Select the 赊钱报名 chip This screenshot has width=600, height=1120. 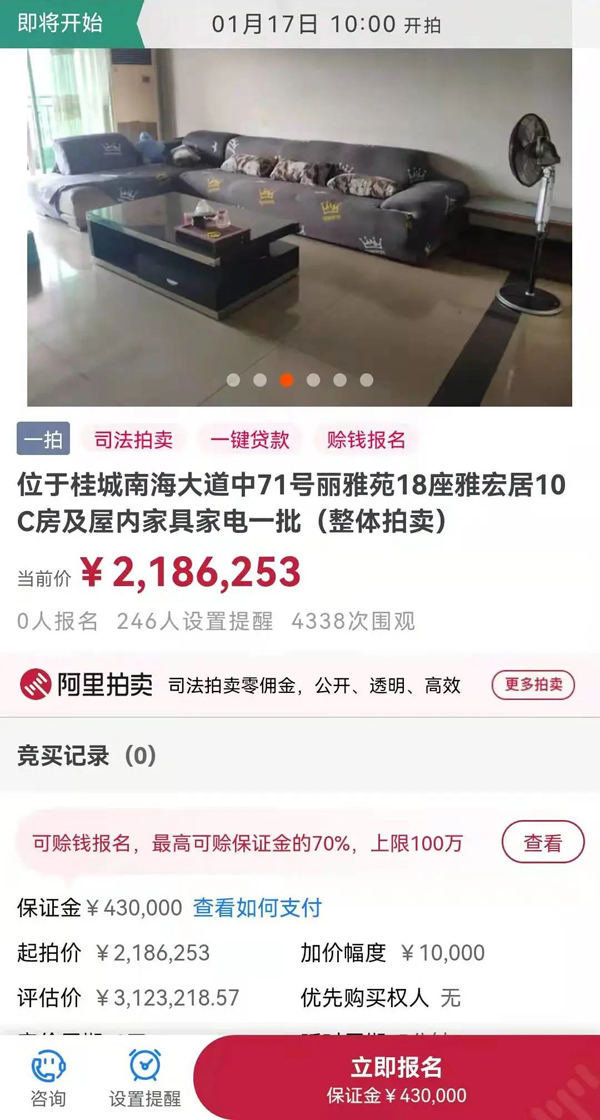[x=366, y=439]
